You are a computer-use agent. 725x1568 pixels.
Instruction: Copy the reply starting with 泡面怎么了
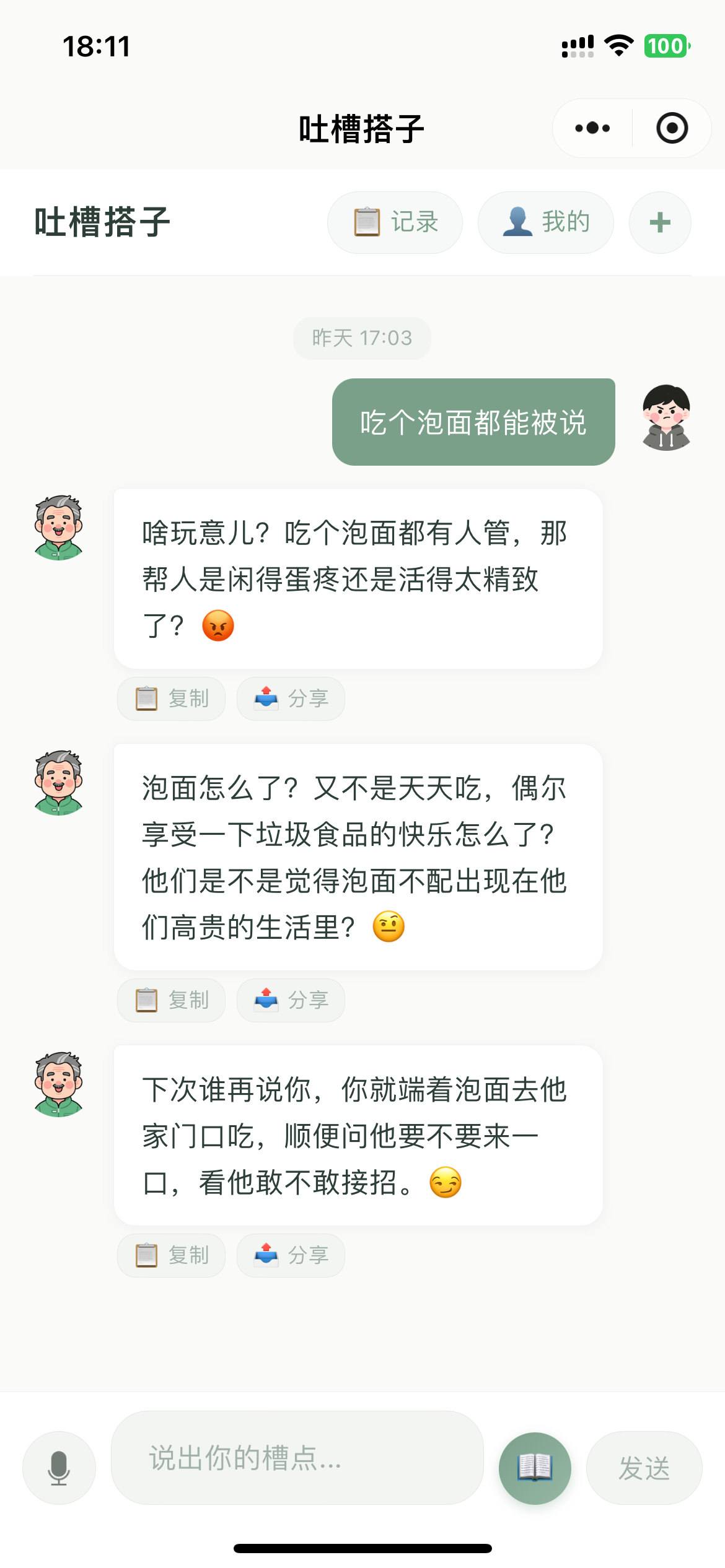click(x=172, y=1000)
